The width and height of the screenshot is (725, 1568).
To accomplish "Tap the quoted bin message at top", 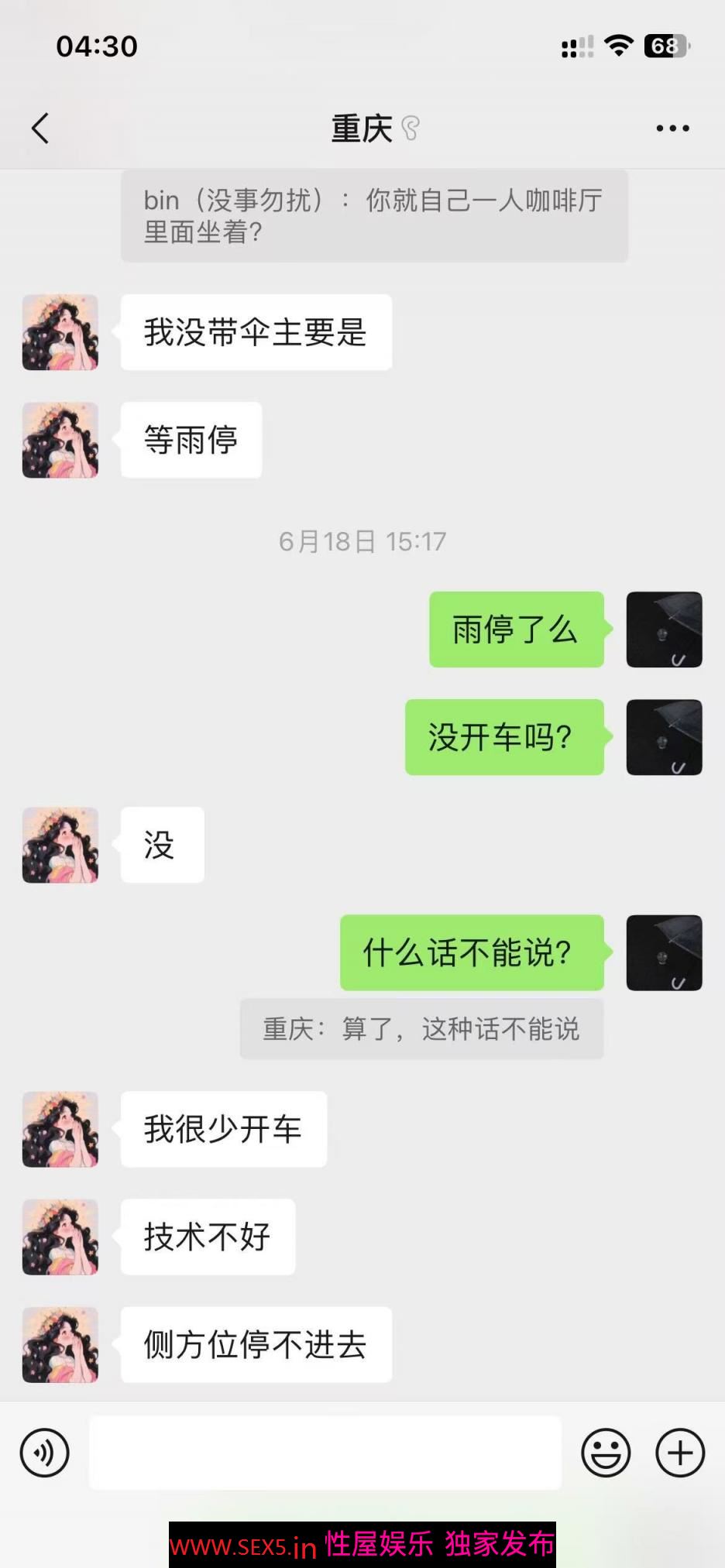I will point(374,216).
